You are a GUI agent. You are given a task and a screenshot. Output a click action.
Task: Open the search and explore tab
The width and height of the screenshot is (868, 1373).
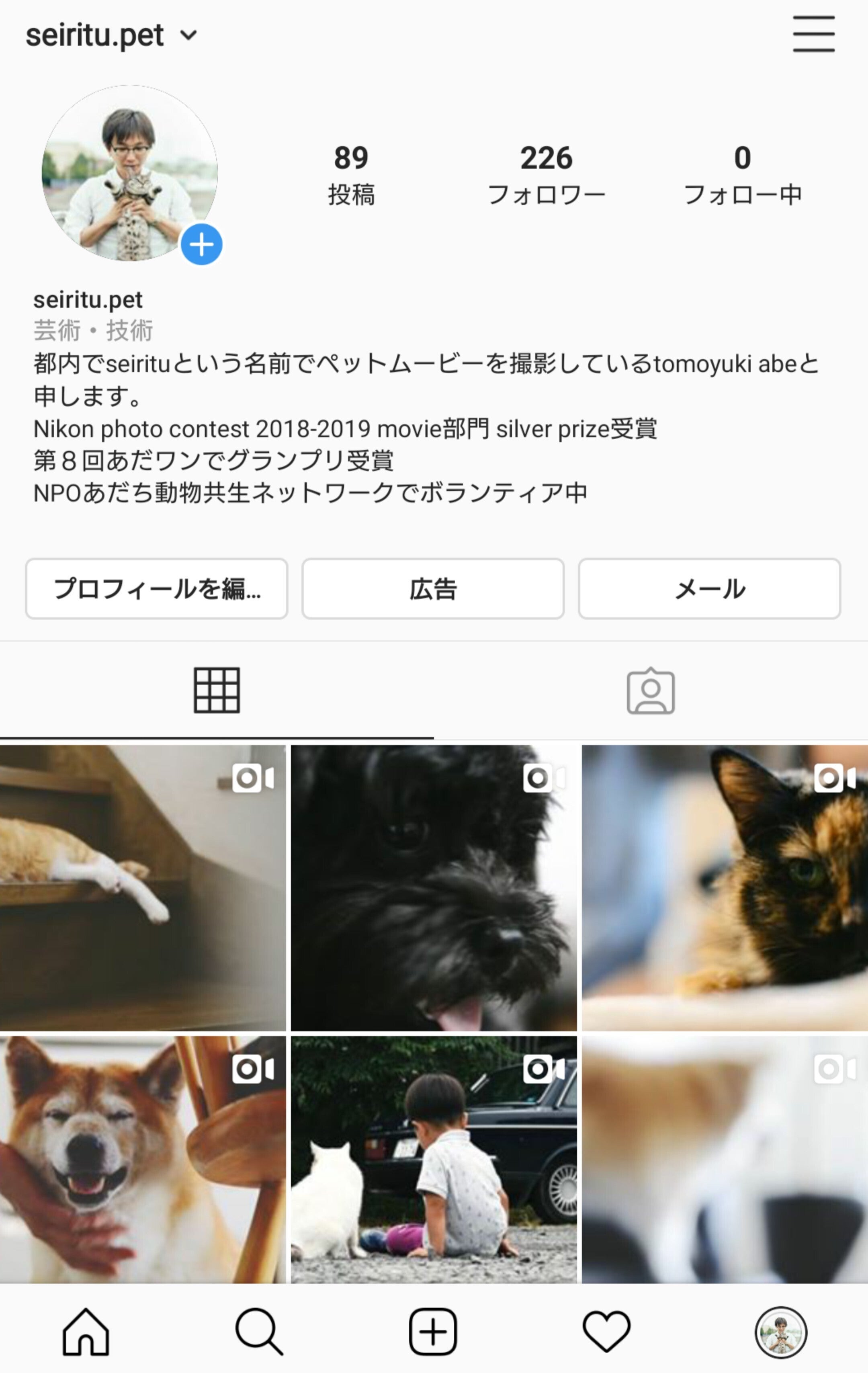click(259, 1332)
